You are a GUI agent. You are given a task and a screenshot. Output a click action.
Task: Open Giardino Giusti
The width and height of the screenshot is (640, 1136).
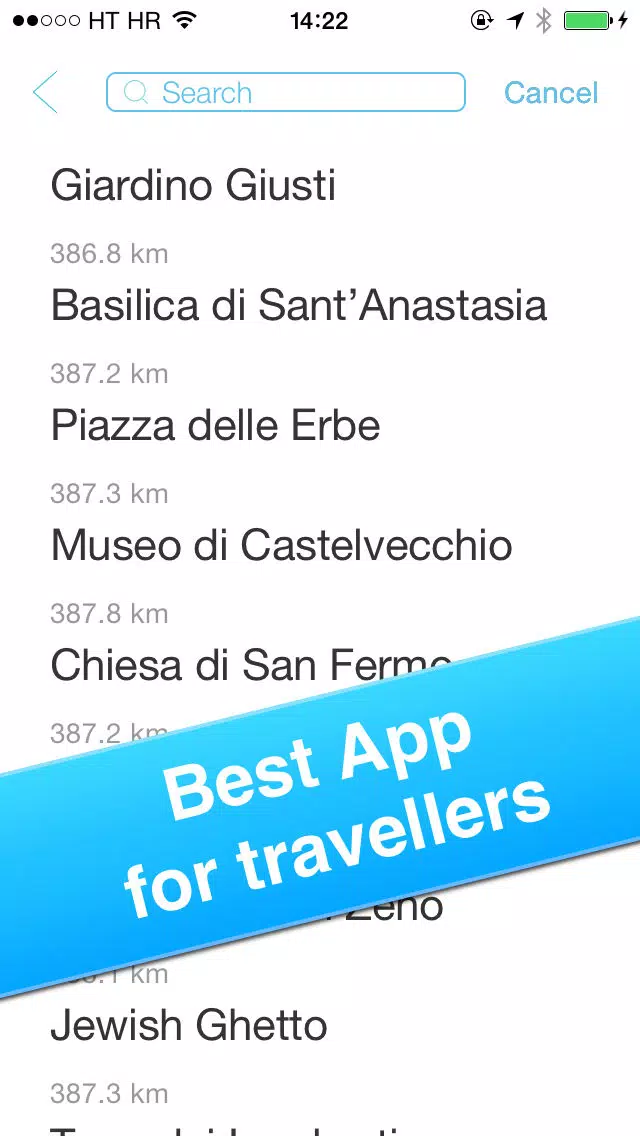pos(193,185)
